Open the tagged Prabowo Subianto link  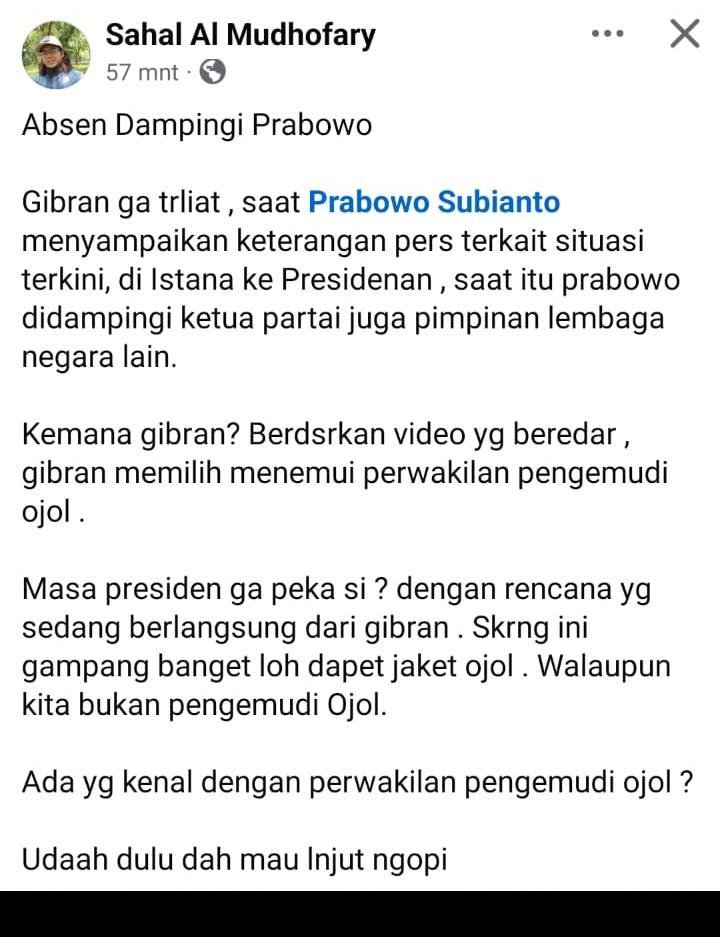[434, 202]
